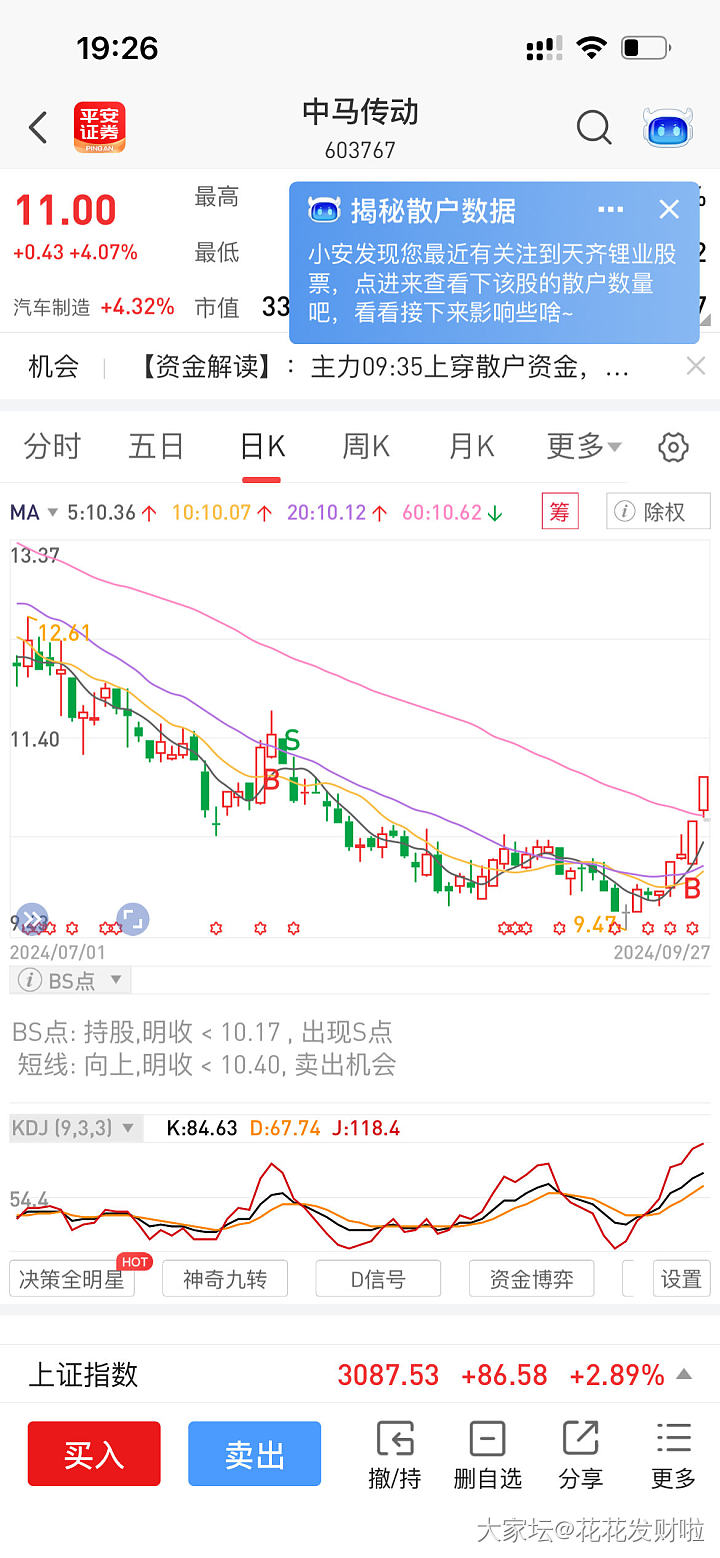Screen dimensions: 720x1558
Task: Tap the blue 卖出 button
Action: [254, 1454]
